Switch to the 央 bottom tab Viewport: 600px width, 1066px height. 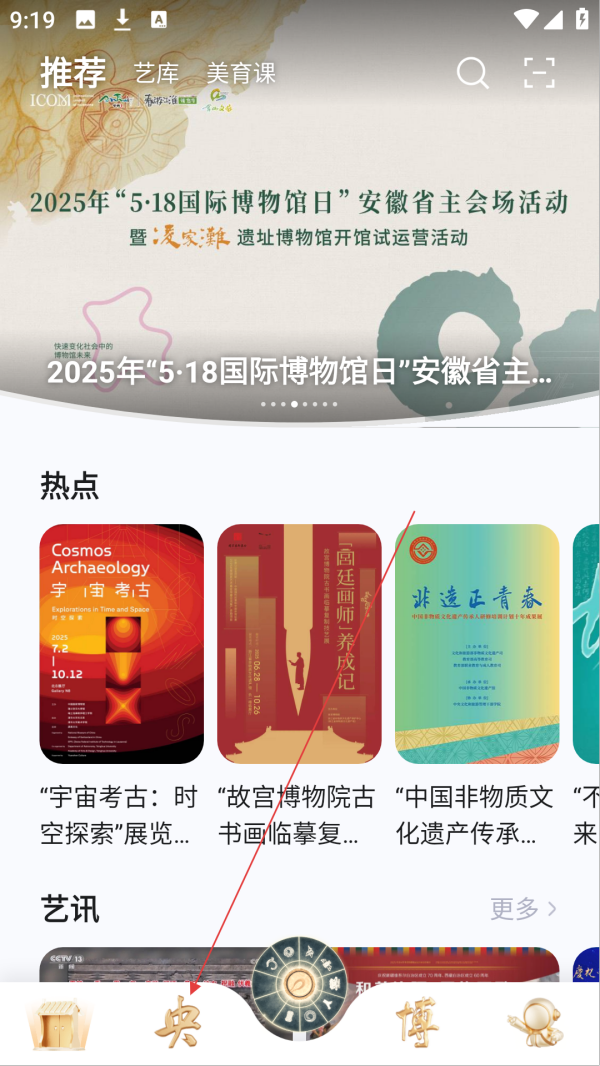pyautogui.click(x=178, y=1022)
